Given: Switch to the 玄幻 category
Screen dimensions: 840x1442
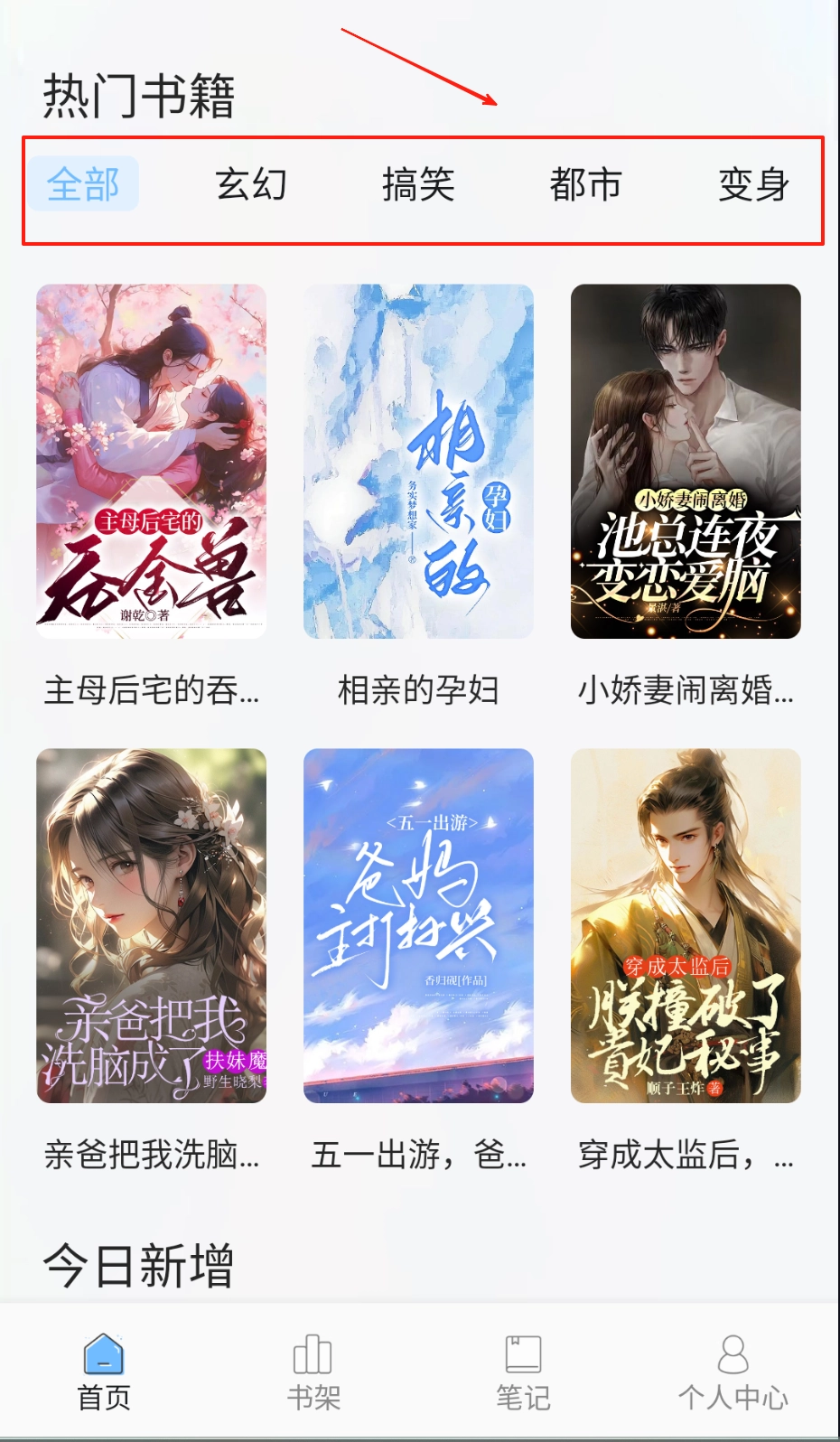Looking at the screenshot, I should click(251, 184).
